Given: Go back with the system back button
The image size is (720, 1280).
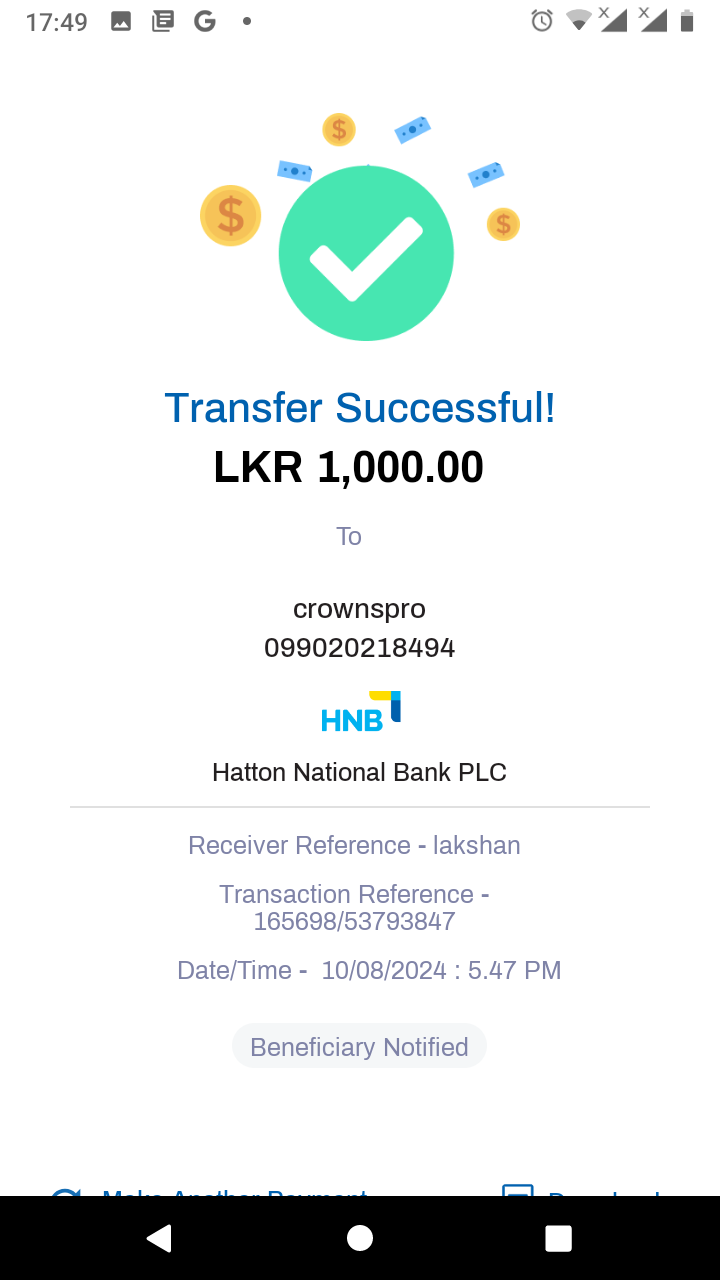Looking at the screenshot, I should (159, 1238).
